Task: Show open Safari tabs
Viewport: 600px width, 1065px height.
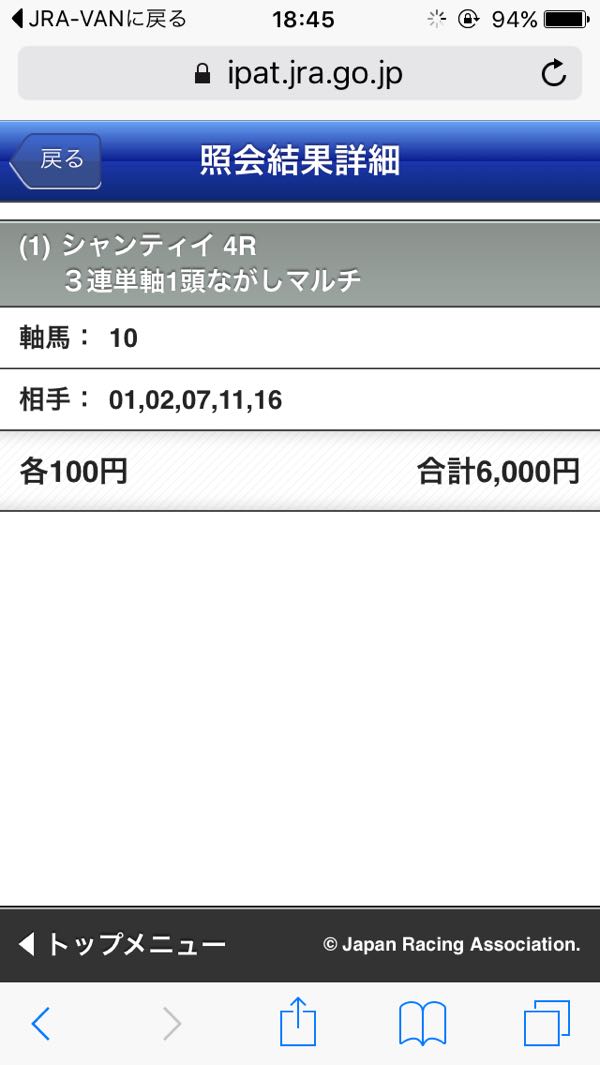Action: pyautogui.click(x=546, y=1024)
